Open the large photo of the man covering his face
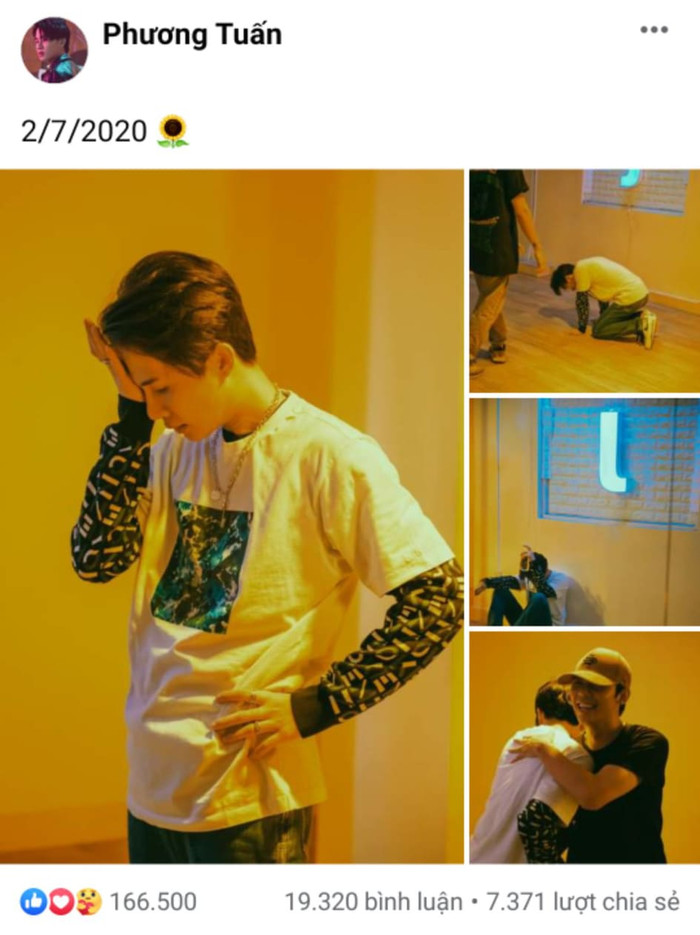 coord(232,516)
